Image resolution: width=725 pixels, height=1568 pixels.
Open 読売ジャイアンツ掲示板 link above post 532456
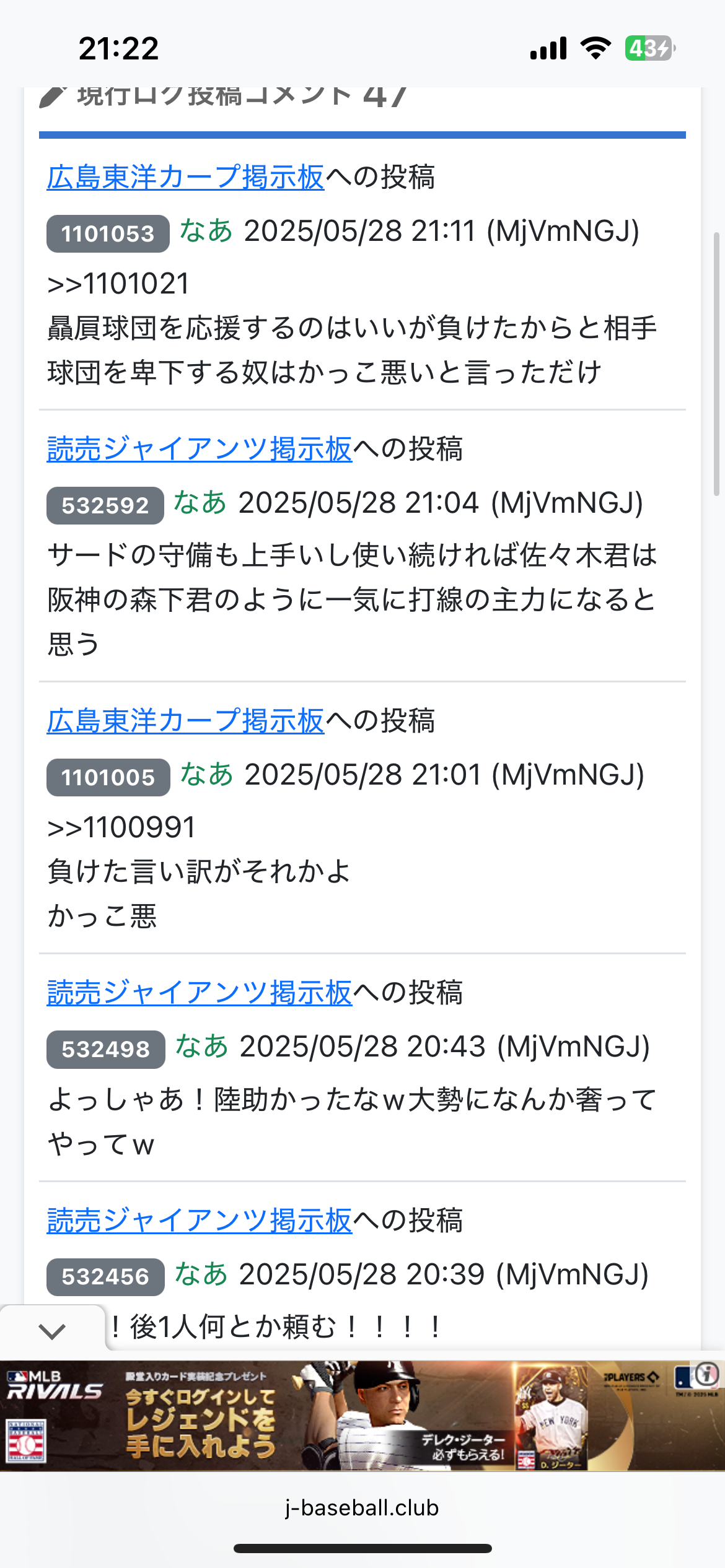click(x=200, y=1221)
